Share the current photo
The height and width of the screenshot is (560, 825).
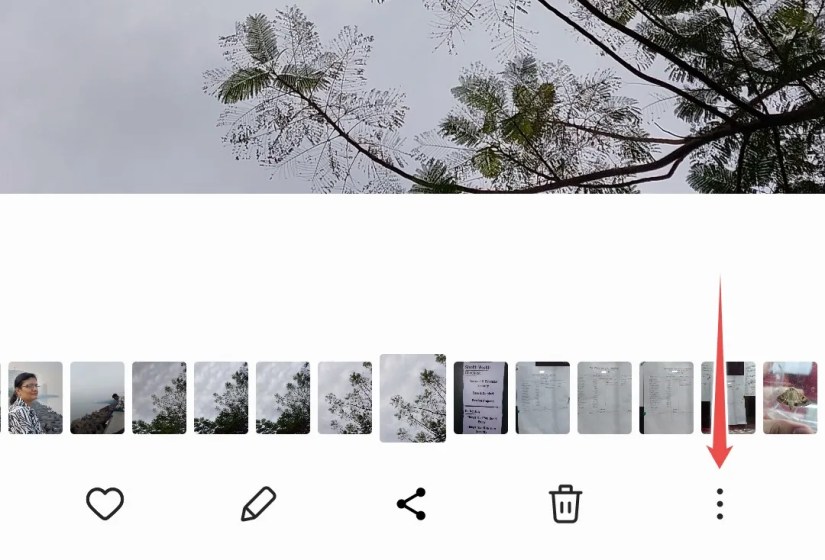click(411, 504)
